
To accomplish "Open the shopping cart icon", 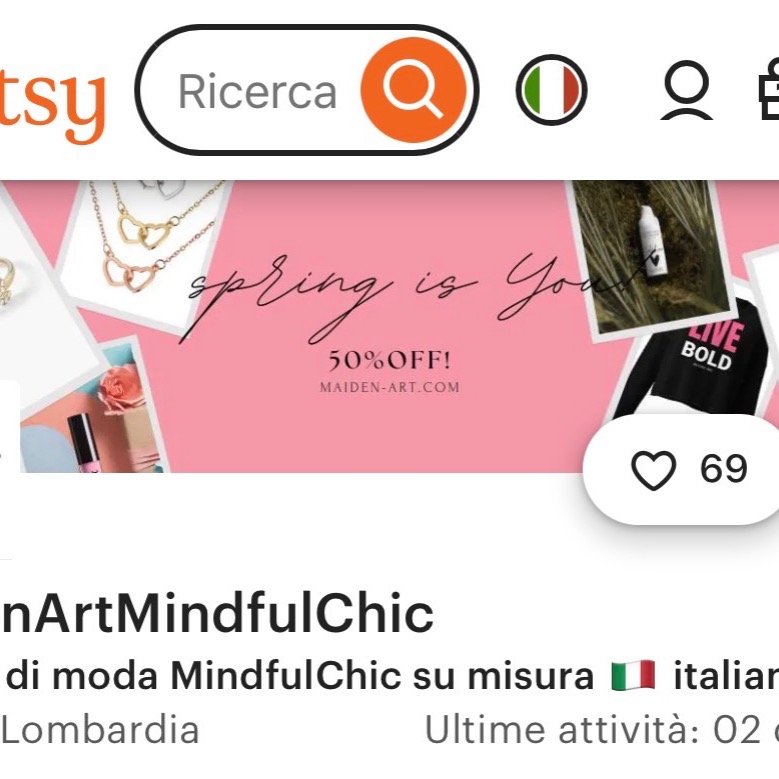I will tap(769, 90).
